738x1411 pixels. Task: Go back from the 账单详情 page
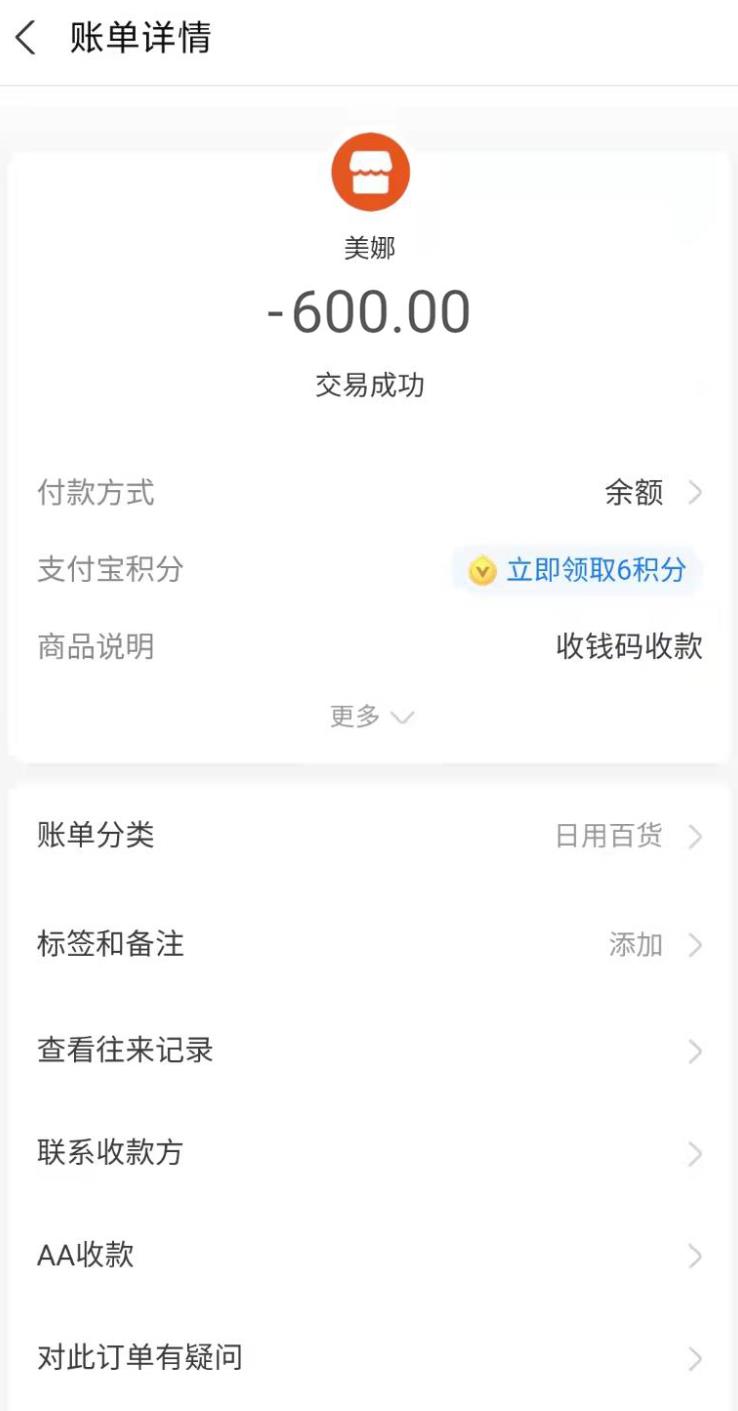pyautogui.click(x=27, y=40)
